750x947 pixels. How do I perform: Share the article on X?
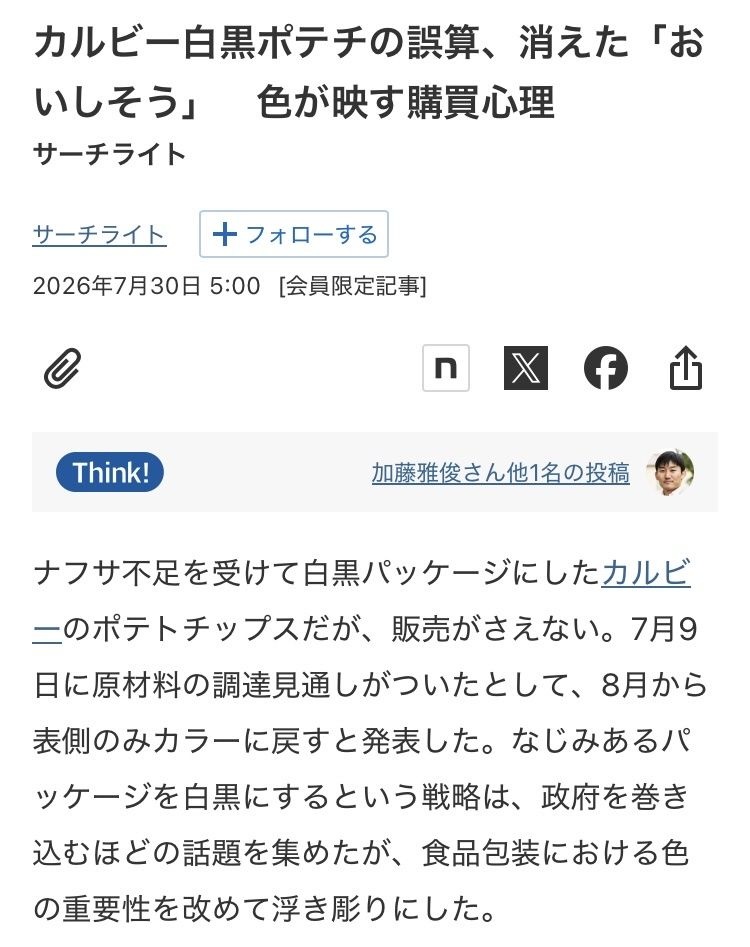526,368
